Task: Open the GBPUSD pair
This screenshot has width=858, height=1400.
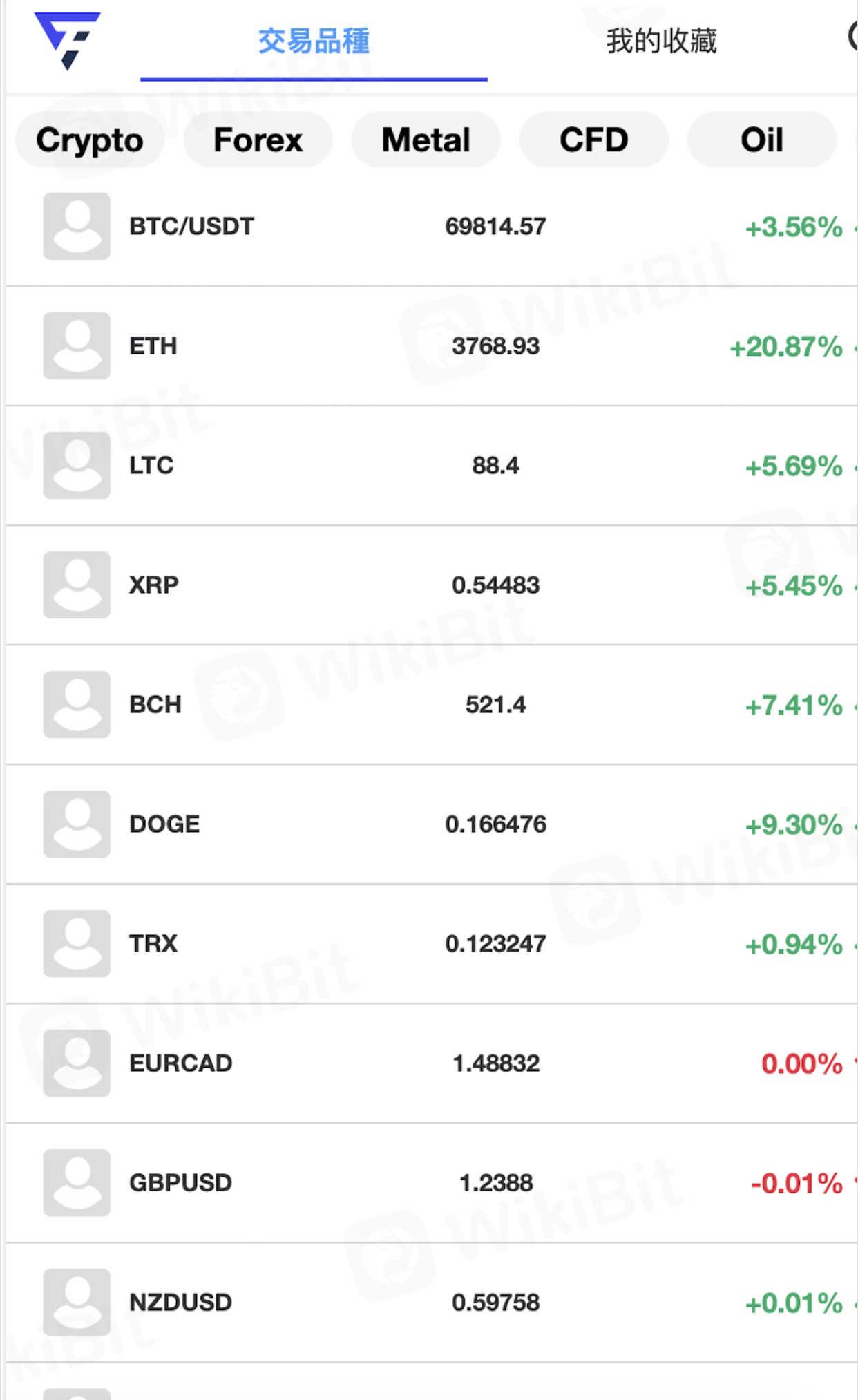Action: click(x=432, y=1183)
